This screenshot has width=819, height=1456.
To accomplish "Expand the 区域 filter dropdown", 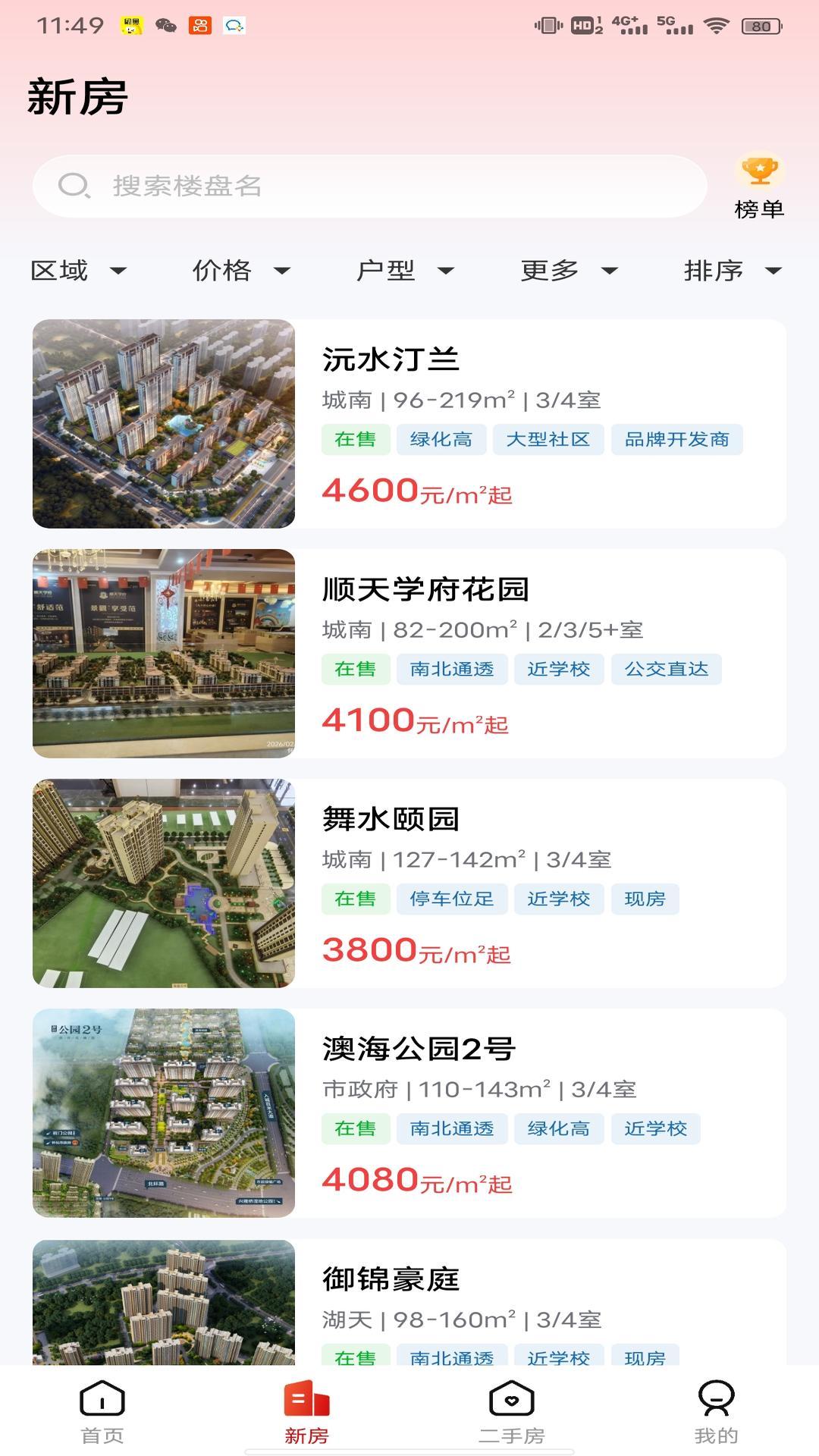I will (78, 271).
